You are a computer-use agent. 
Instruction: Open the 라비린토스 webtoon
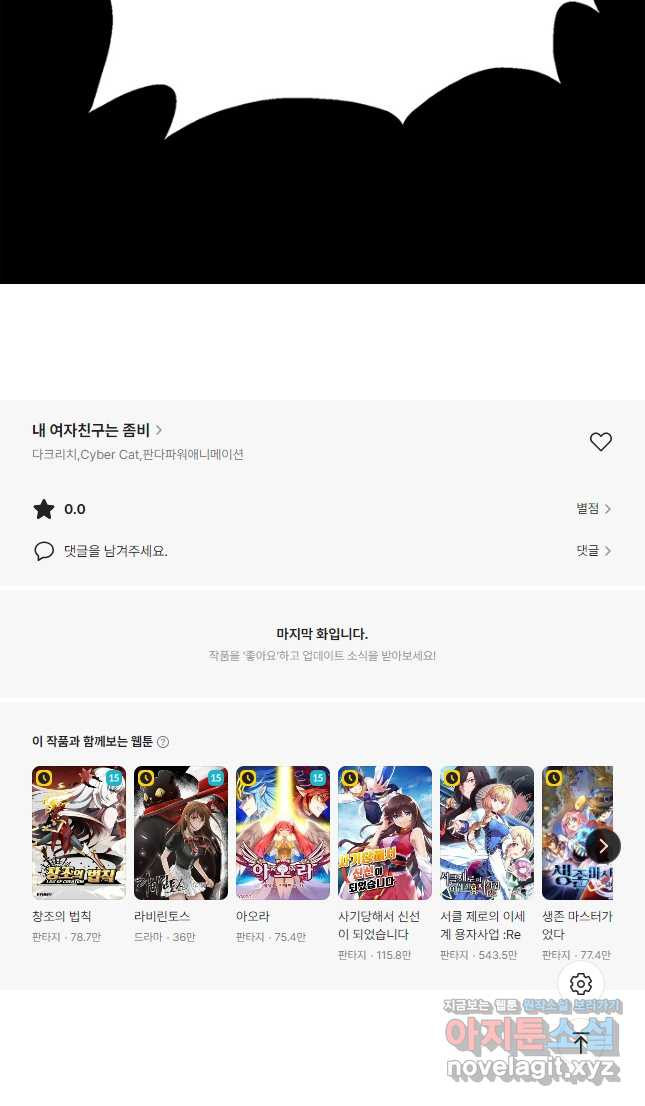181,833
